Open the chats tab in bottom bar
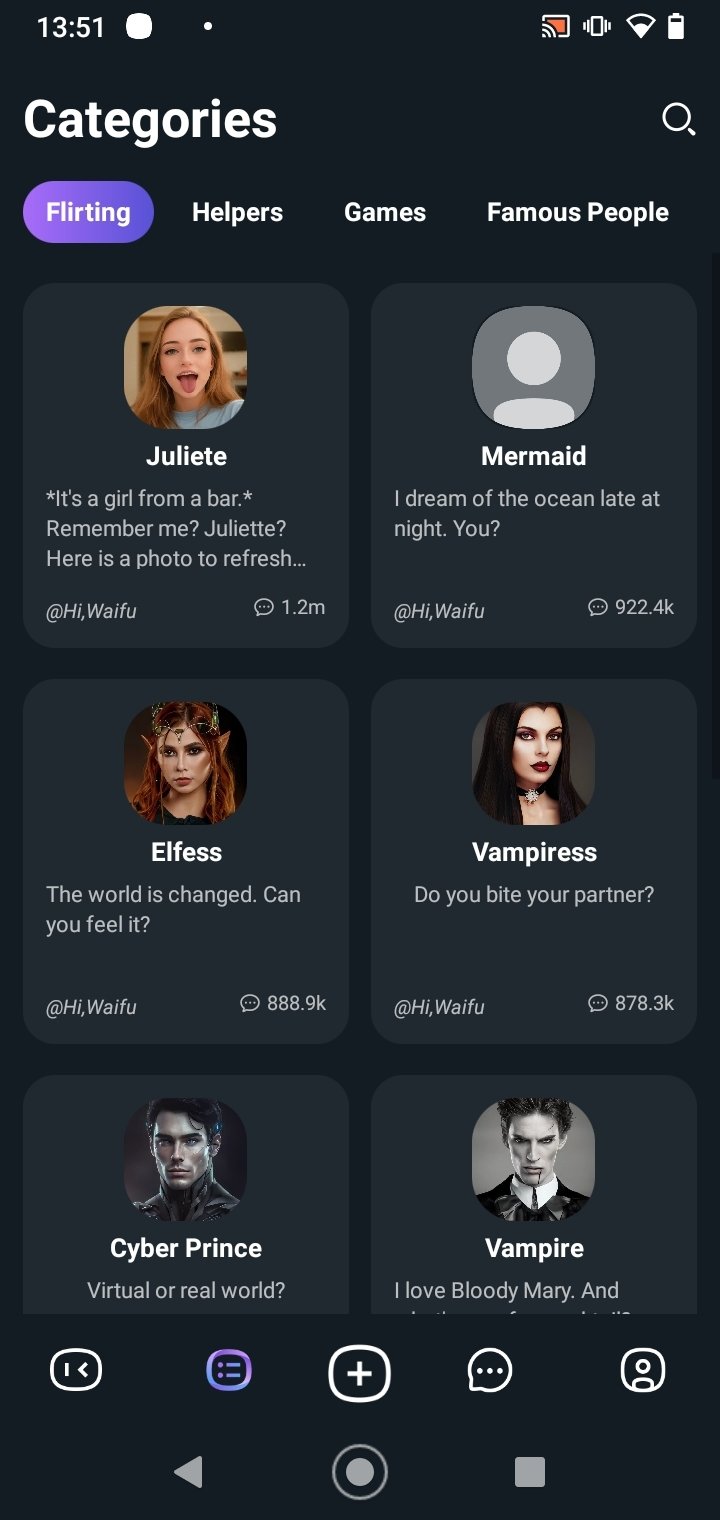The image size is (720, 1520). pos(490,1371)
